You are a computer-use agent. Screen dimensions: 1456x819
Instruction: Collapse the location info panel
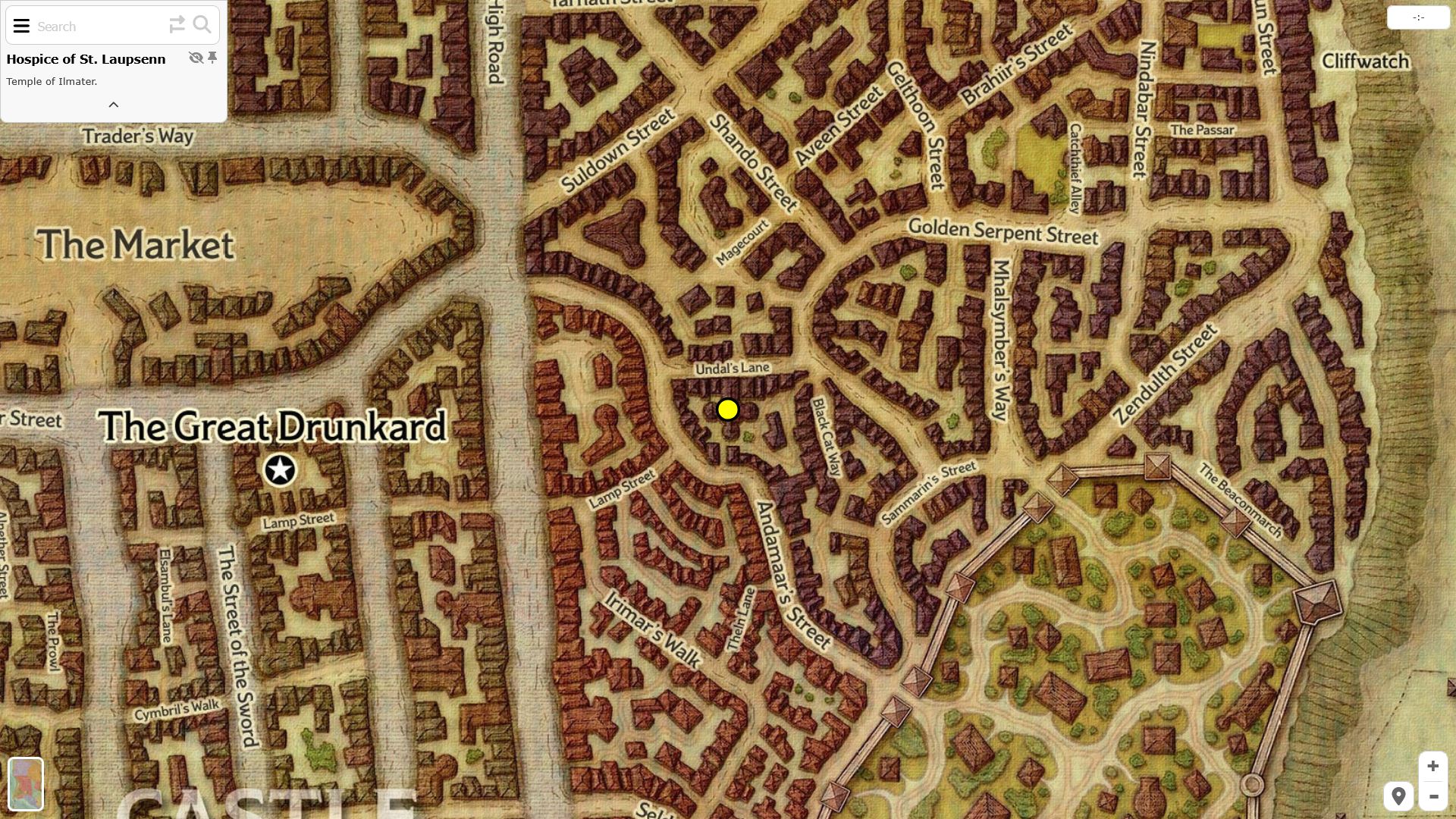point(114,105)
